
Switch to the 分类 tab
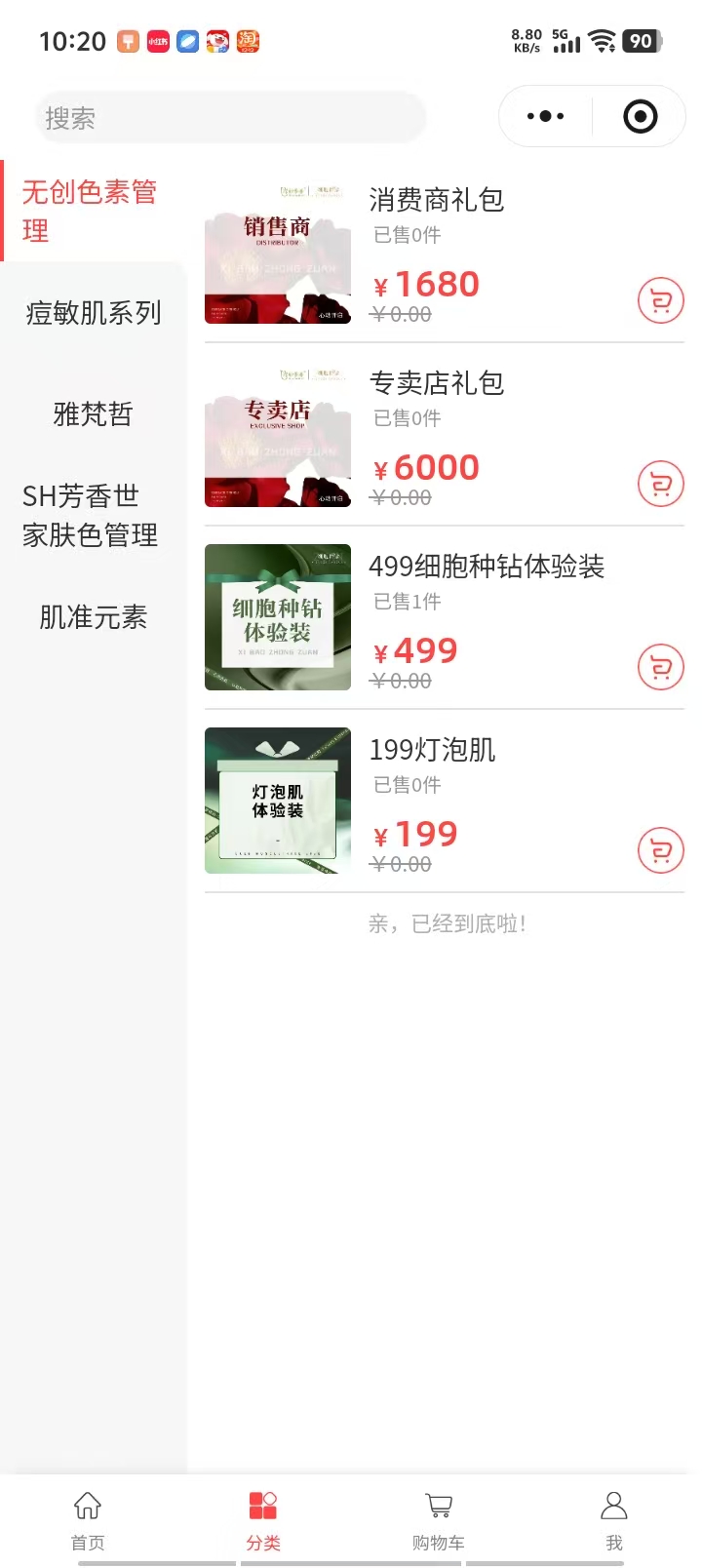tap(263, 1519)
